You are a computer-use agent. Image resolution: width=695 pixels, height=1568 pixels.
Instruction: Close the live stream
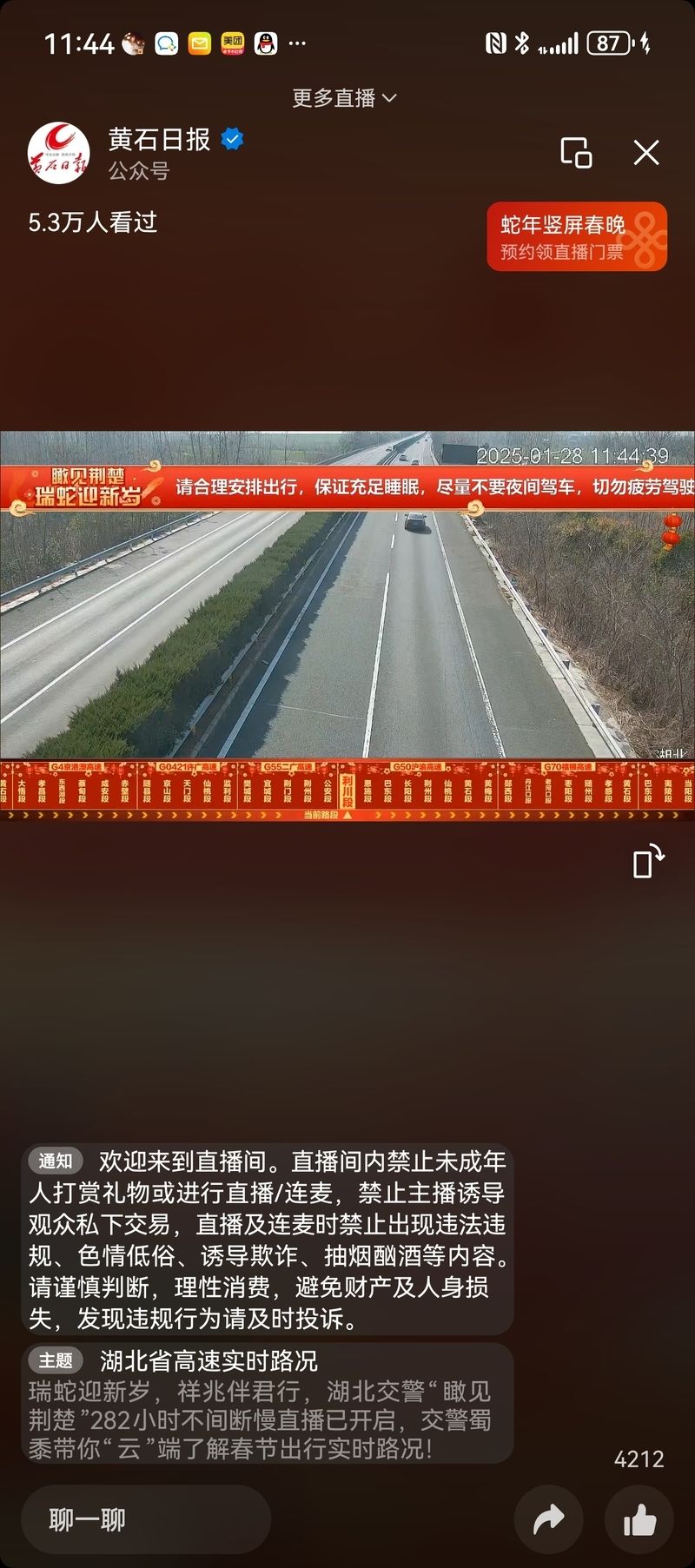(x=646, y=153)
